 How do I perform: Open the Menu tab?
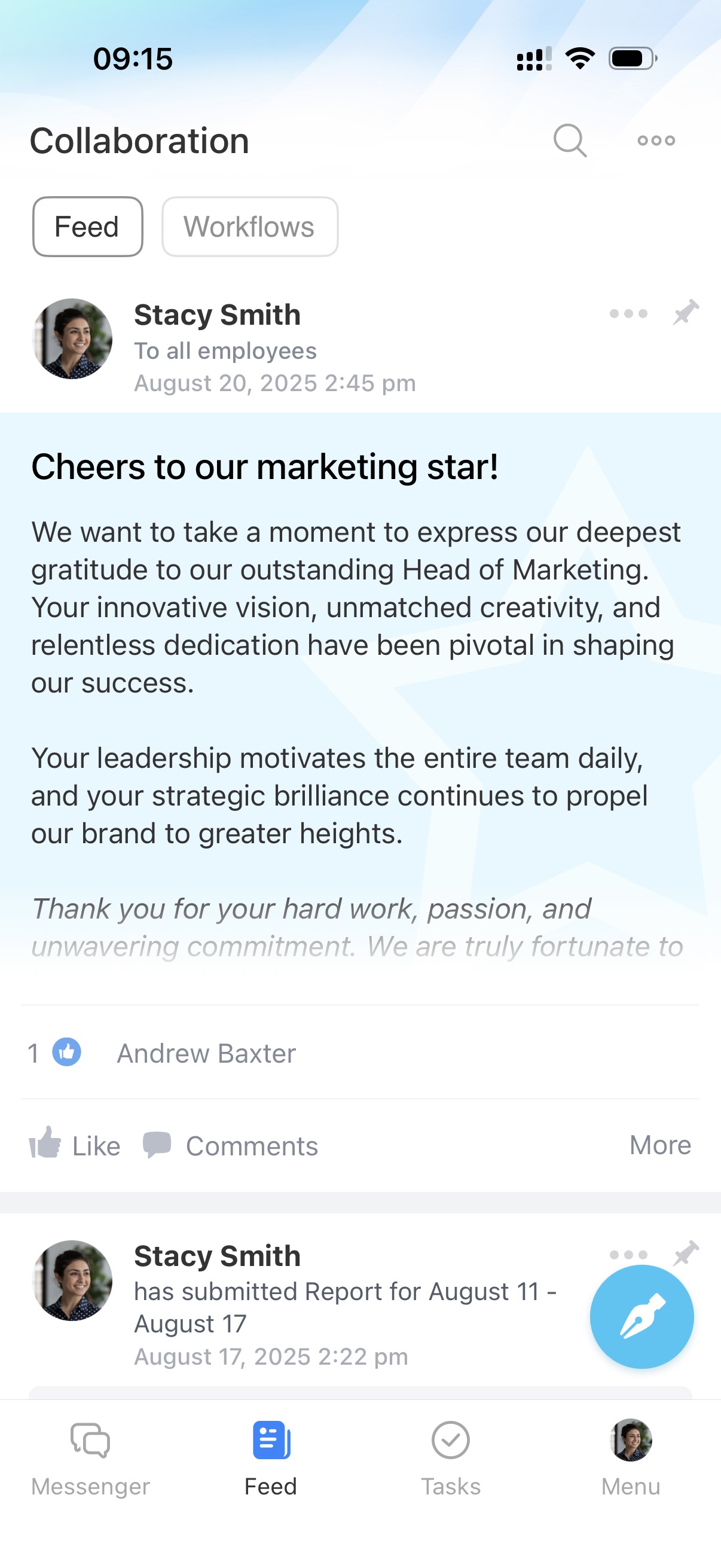tap(630, 1457)
